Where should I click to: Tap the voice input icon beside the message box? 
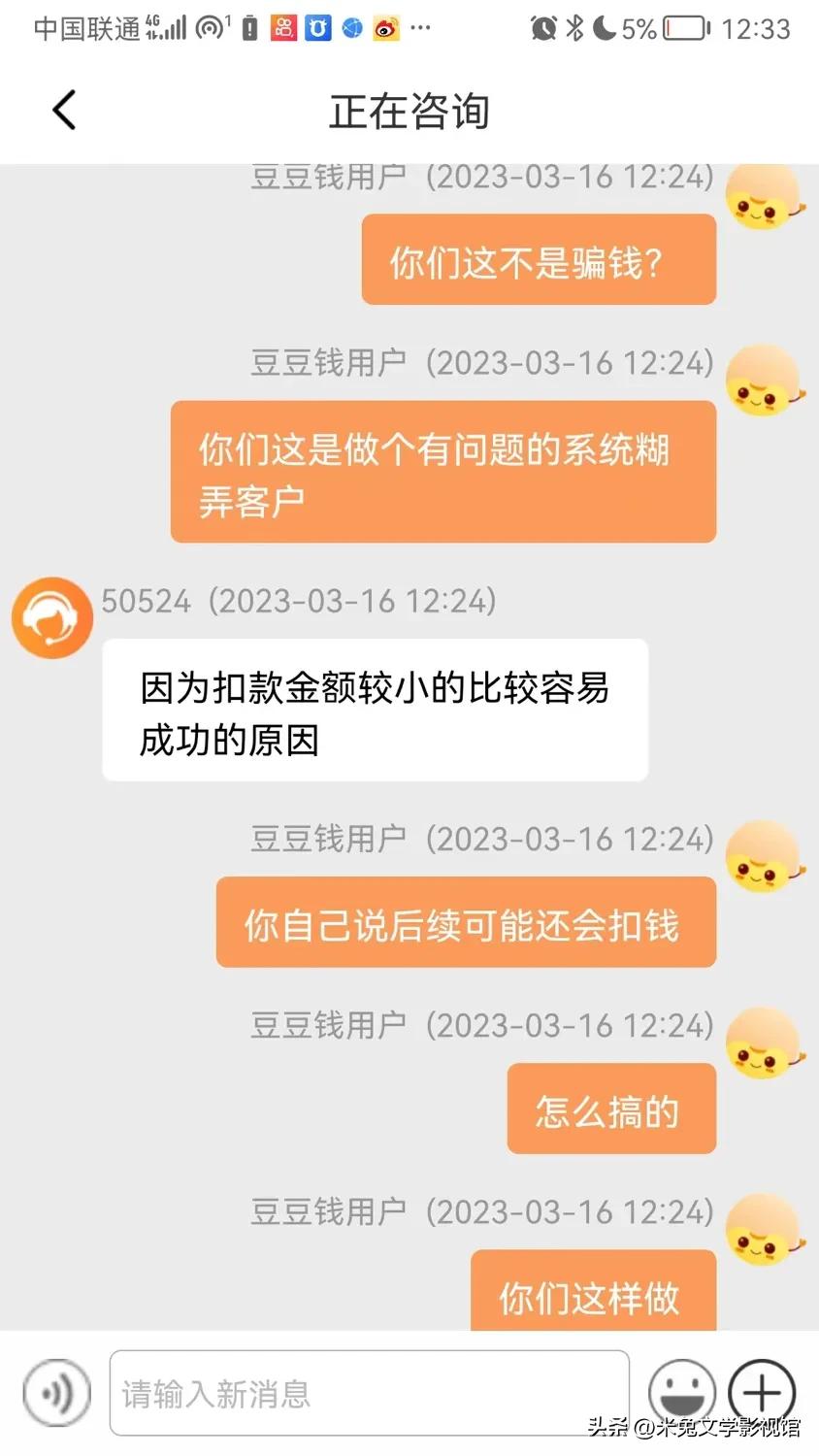[55, 1392]
